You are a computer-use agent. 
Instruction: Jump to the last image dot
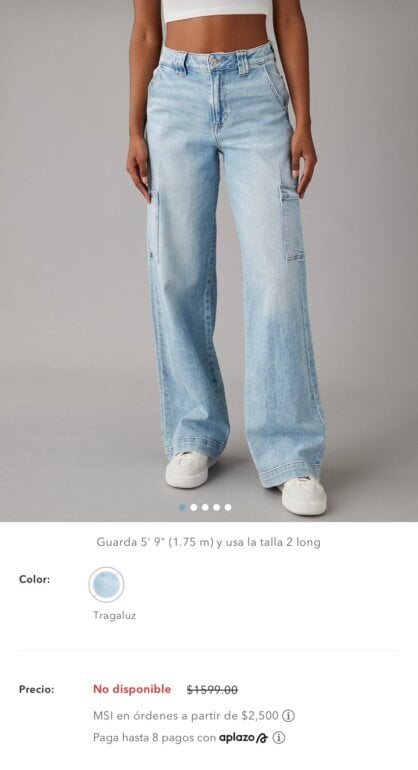click(228, 507)
